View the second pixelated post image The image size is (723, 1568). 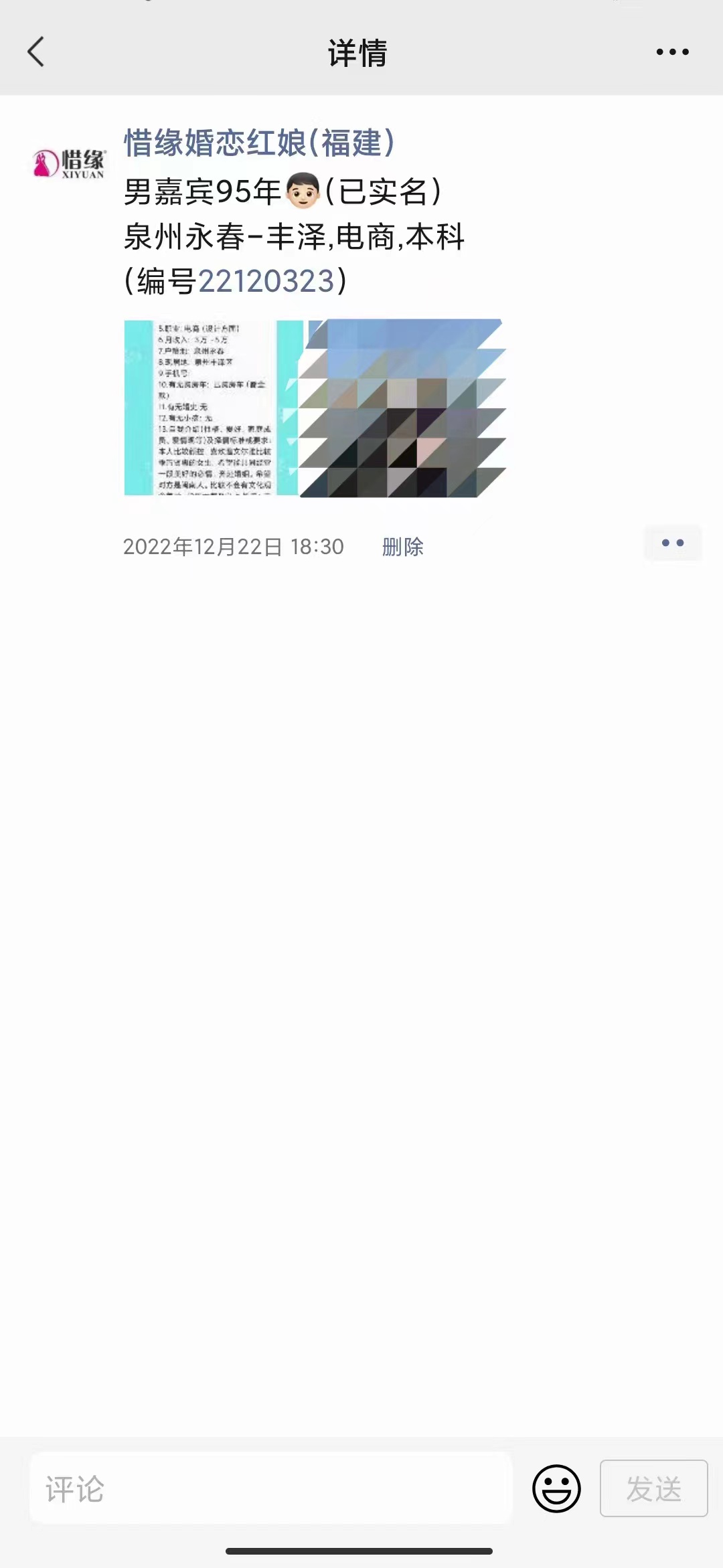click(x=404, y=408)
